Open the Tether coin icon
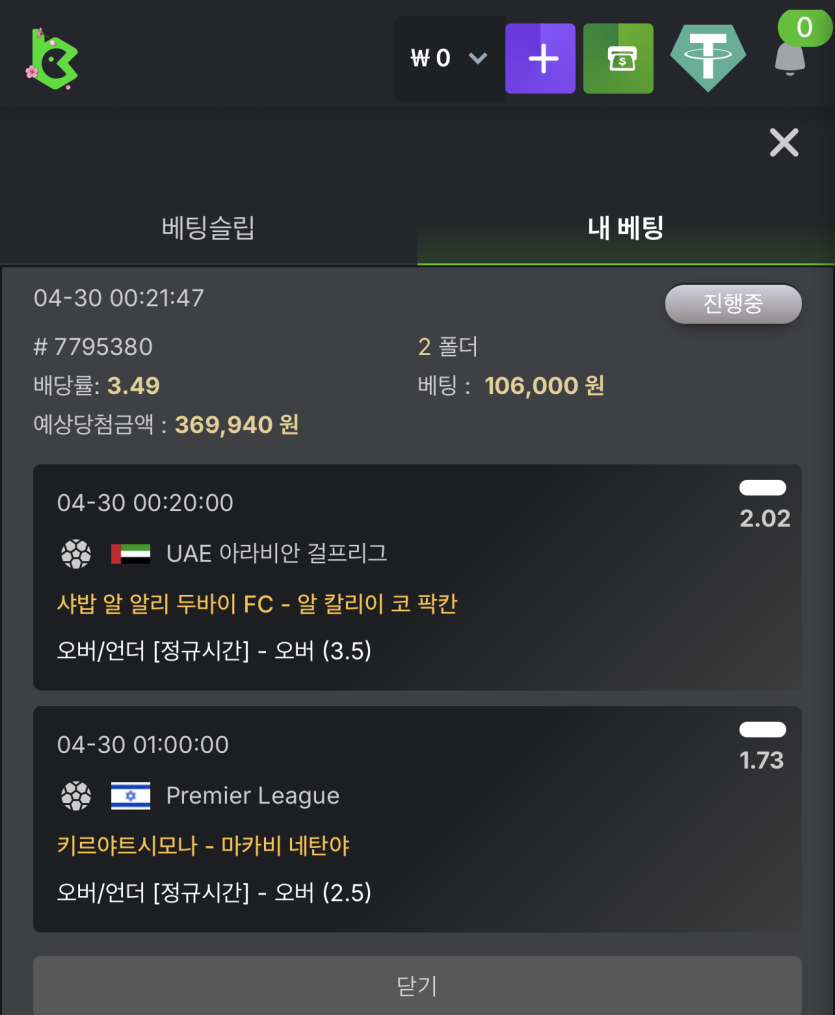The height and width of the screenshot is (1015, 835). click(x=707, y=58)
